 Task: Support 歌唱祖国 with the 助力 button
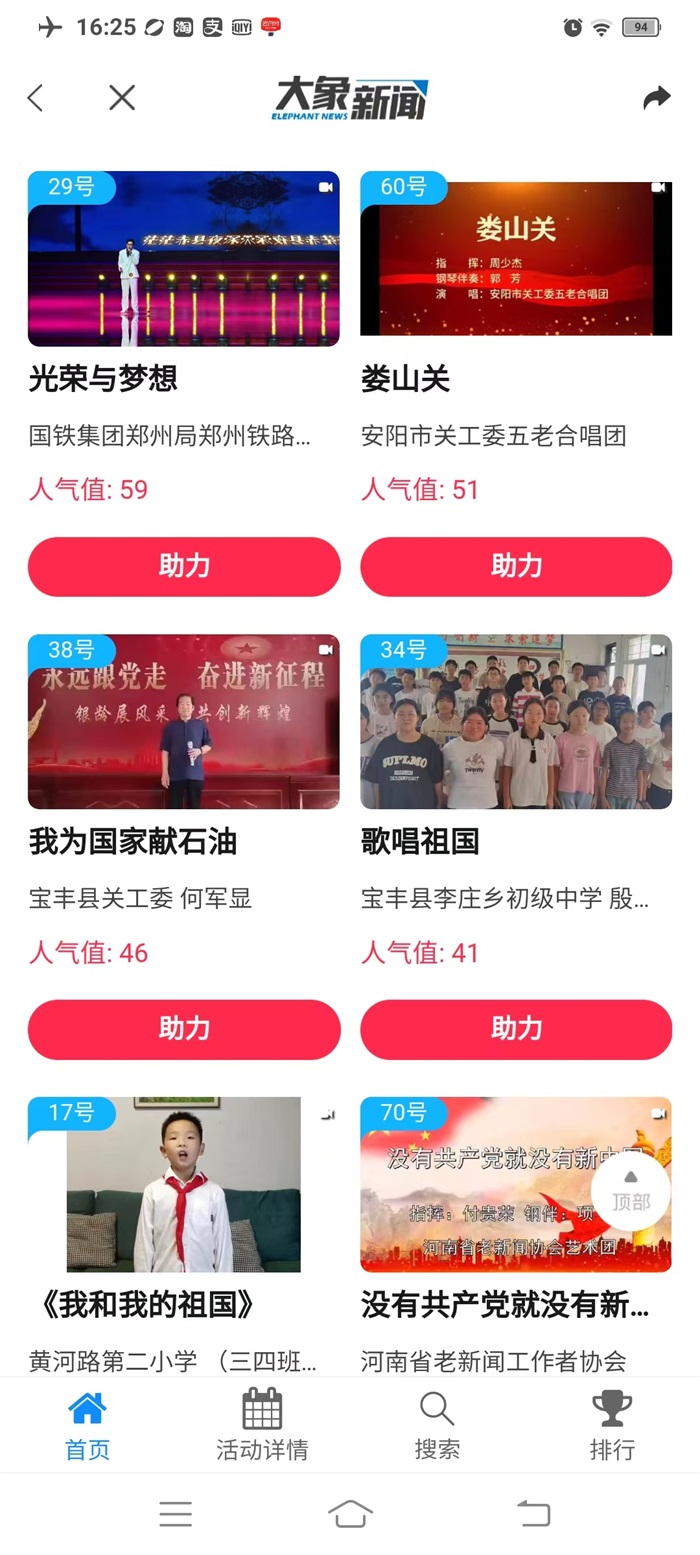coord(516,1029)
